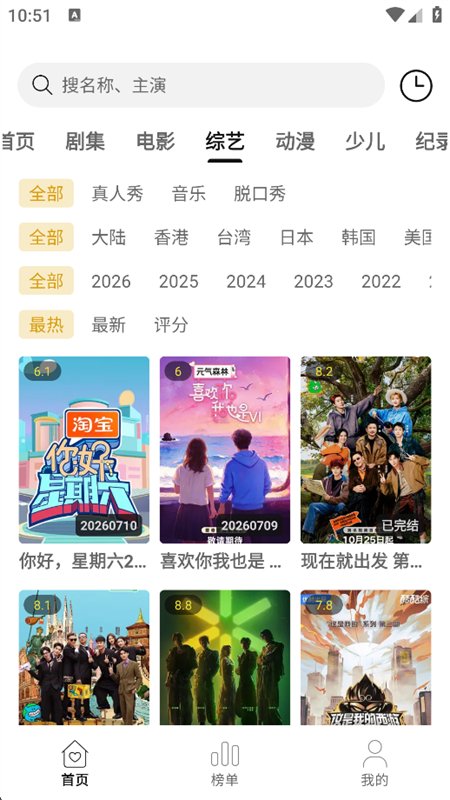Open the show poster rated 8.8
The height and width of the screenshot is (800, 450).
[225, 658]
